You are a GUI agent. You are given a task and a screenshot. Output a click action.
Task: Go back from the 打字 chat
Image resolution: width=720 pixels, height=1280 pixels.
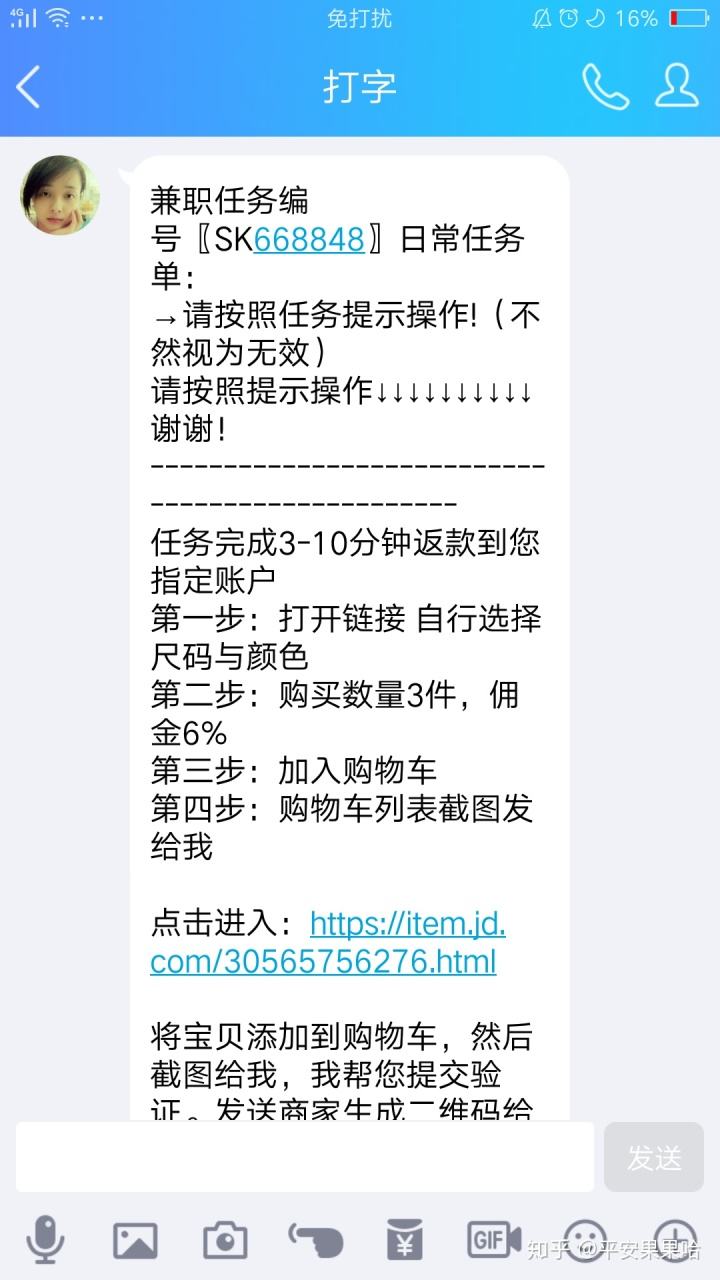coord(30,87)
